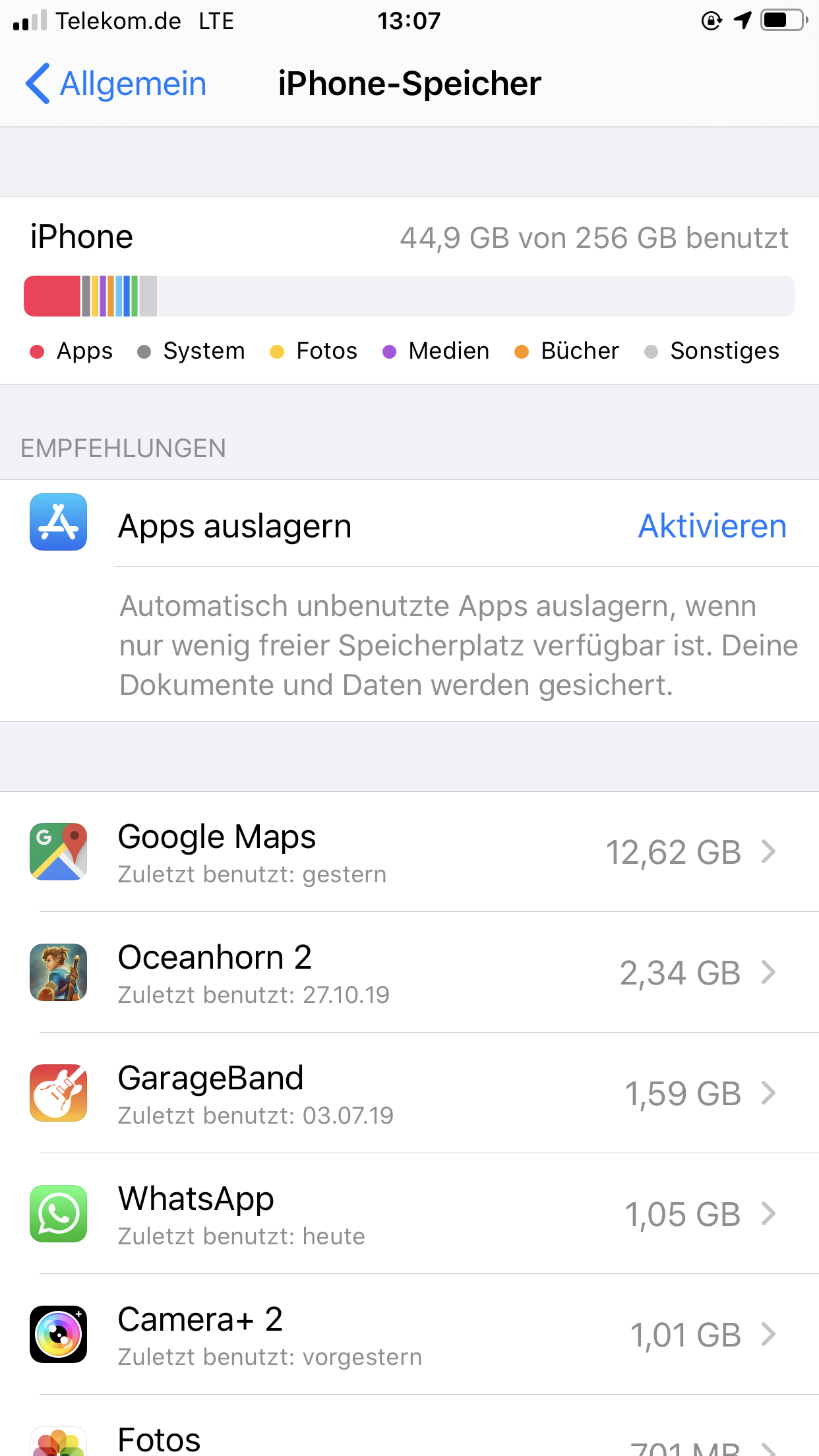The width and height of the screenshot is (819, 1456).
Task: Open GarageBand storage details
Action: coord(409,1093)
